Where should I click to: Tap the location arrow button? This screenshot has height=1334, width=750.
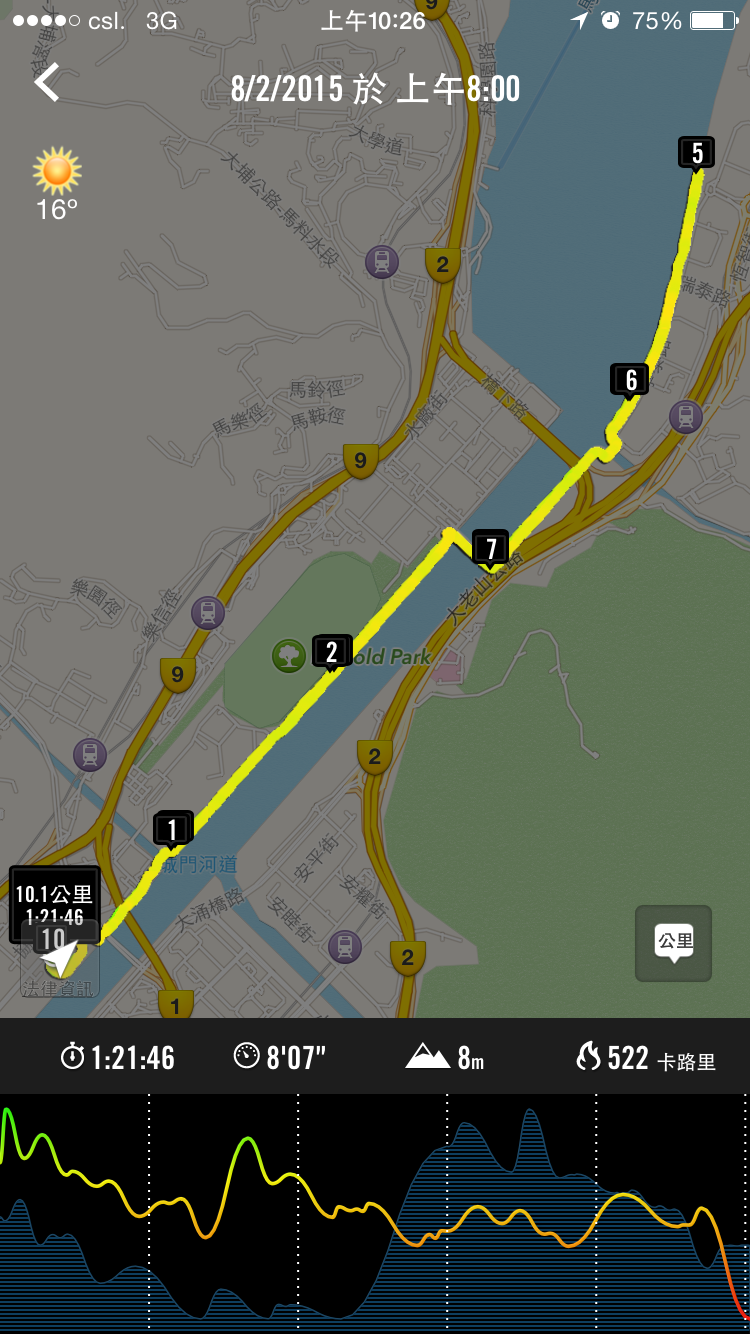coord(60,959)
